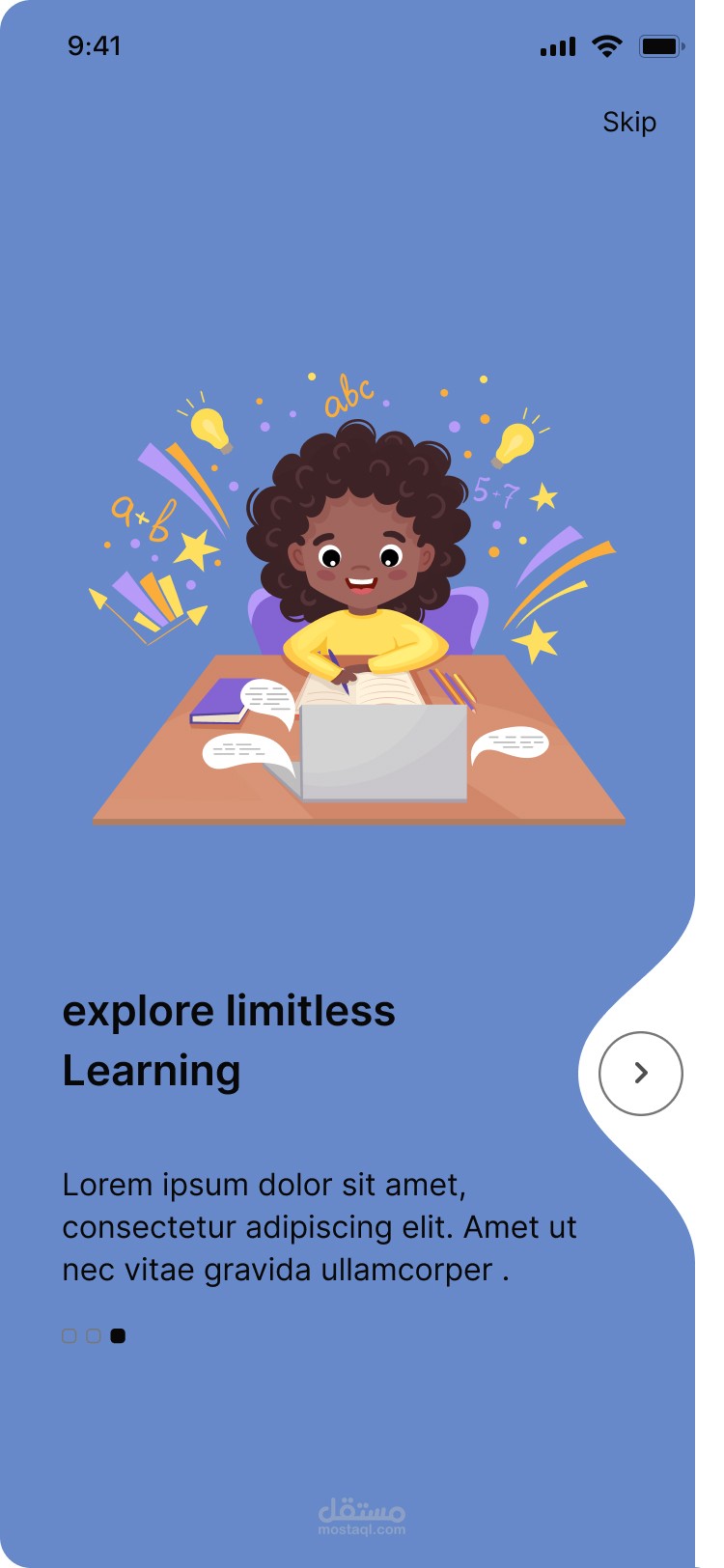Tap the next arrow button
This screenshot has height=1568, width=724.
(640, 1073)
